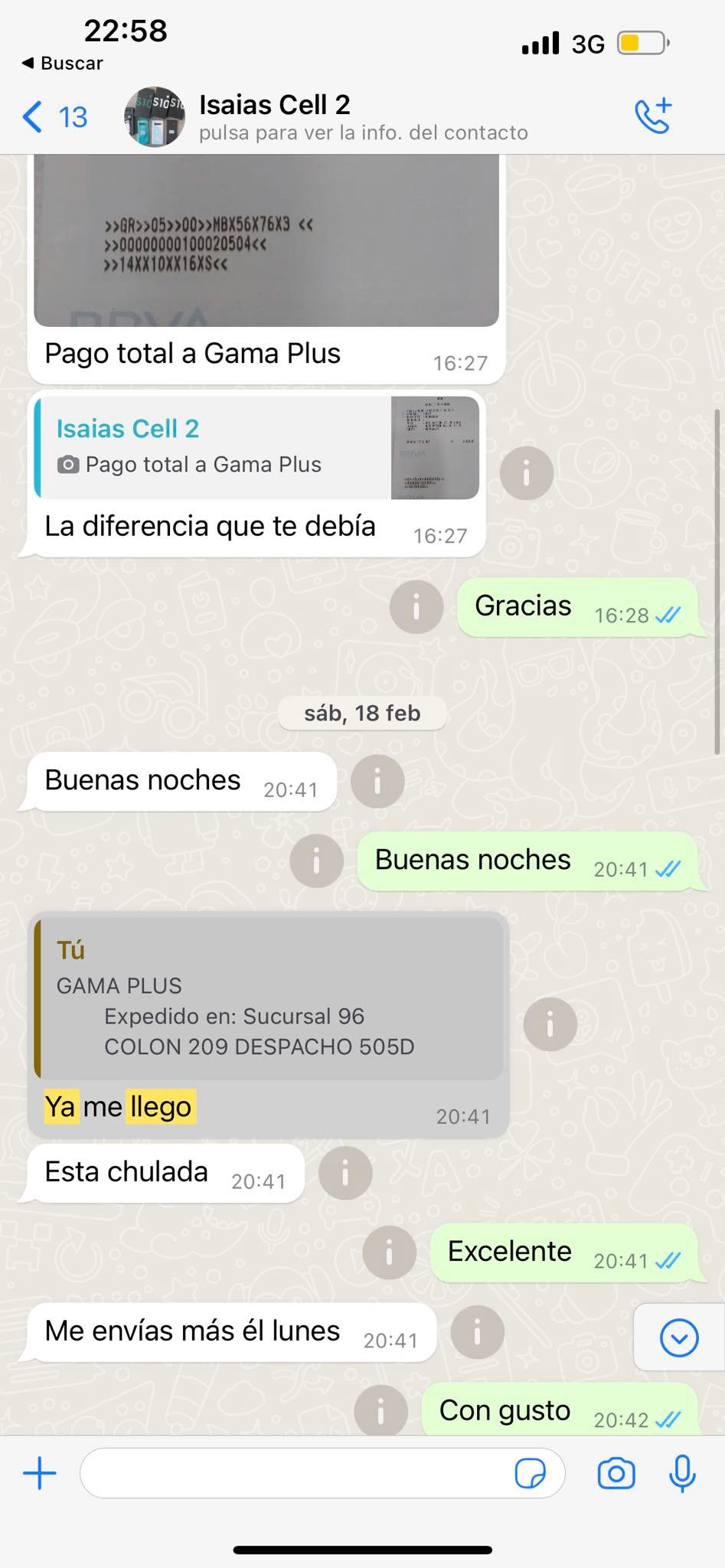Jump to the quoted GAMA PLUS Sucursal 96 message
The height and width of the screenshot is (1568, 725).
tap(268, 998)
